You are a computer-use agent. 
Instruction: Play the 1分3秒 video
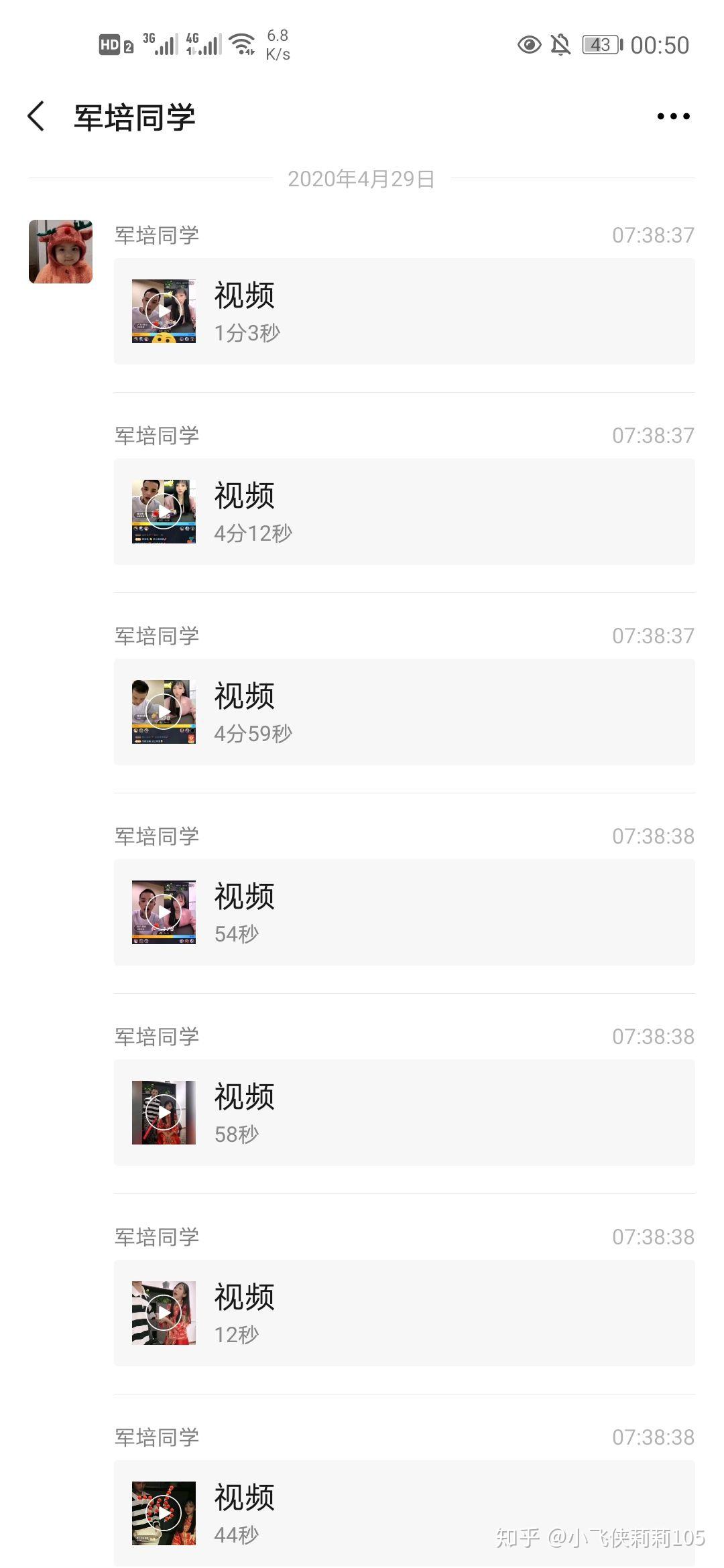[x=404, y=312]
